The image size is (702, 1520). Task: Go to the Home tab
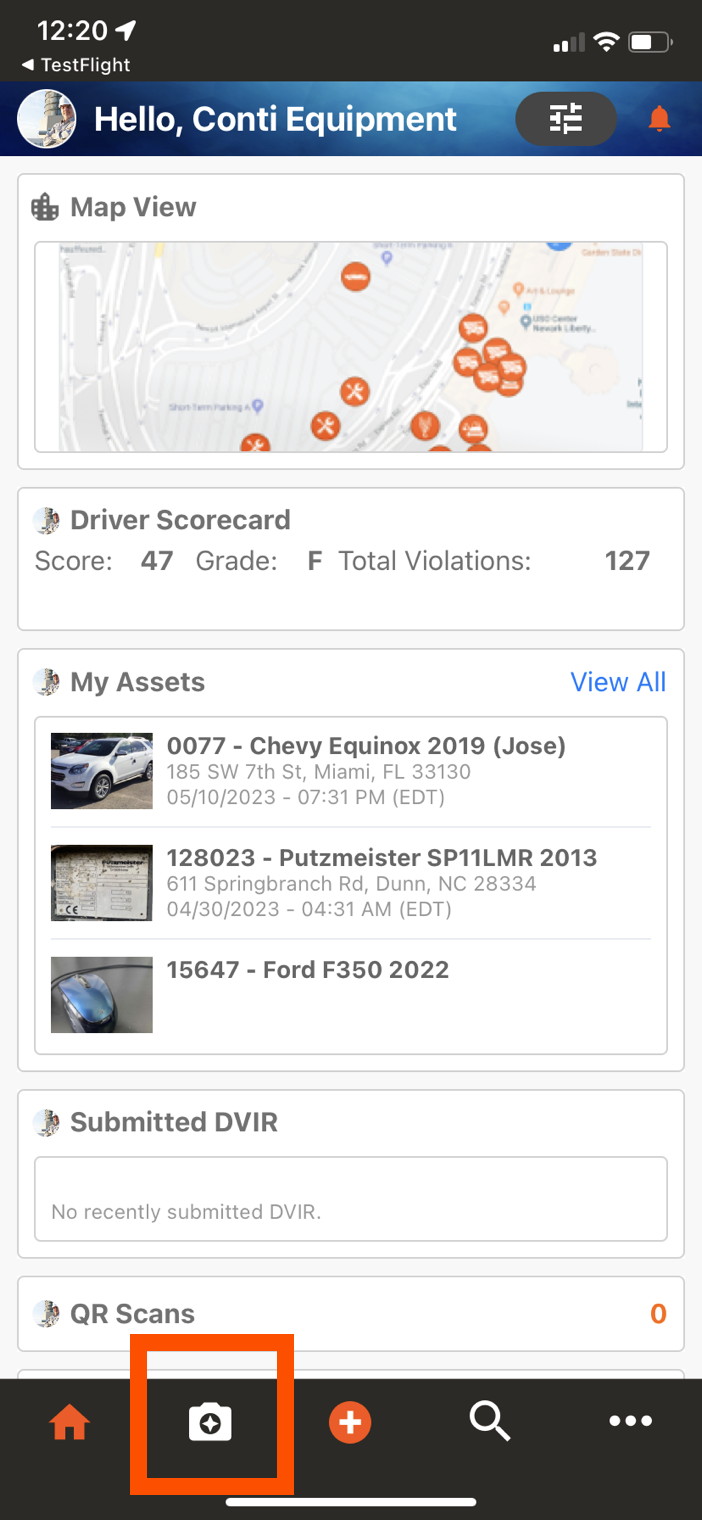point(70,1422)
